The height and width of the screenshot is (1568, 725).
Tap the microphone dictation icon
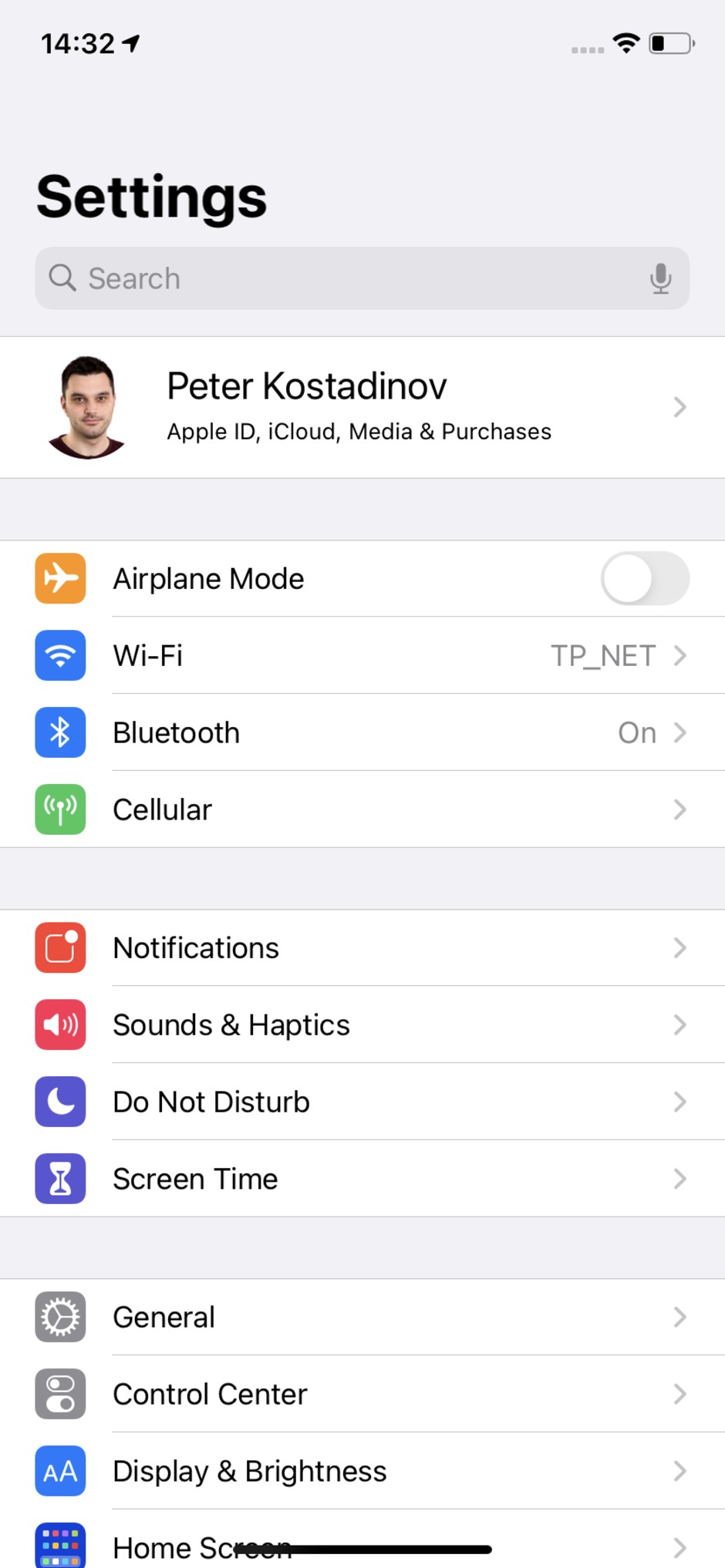[660, 278]
